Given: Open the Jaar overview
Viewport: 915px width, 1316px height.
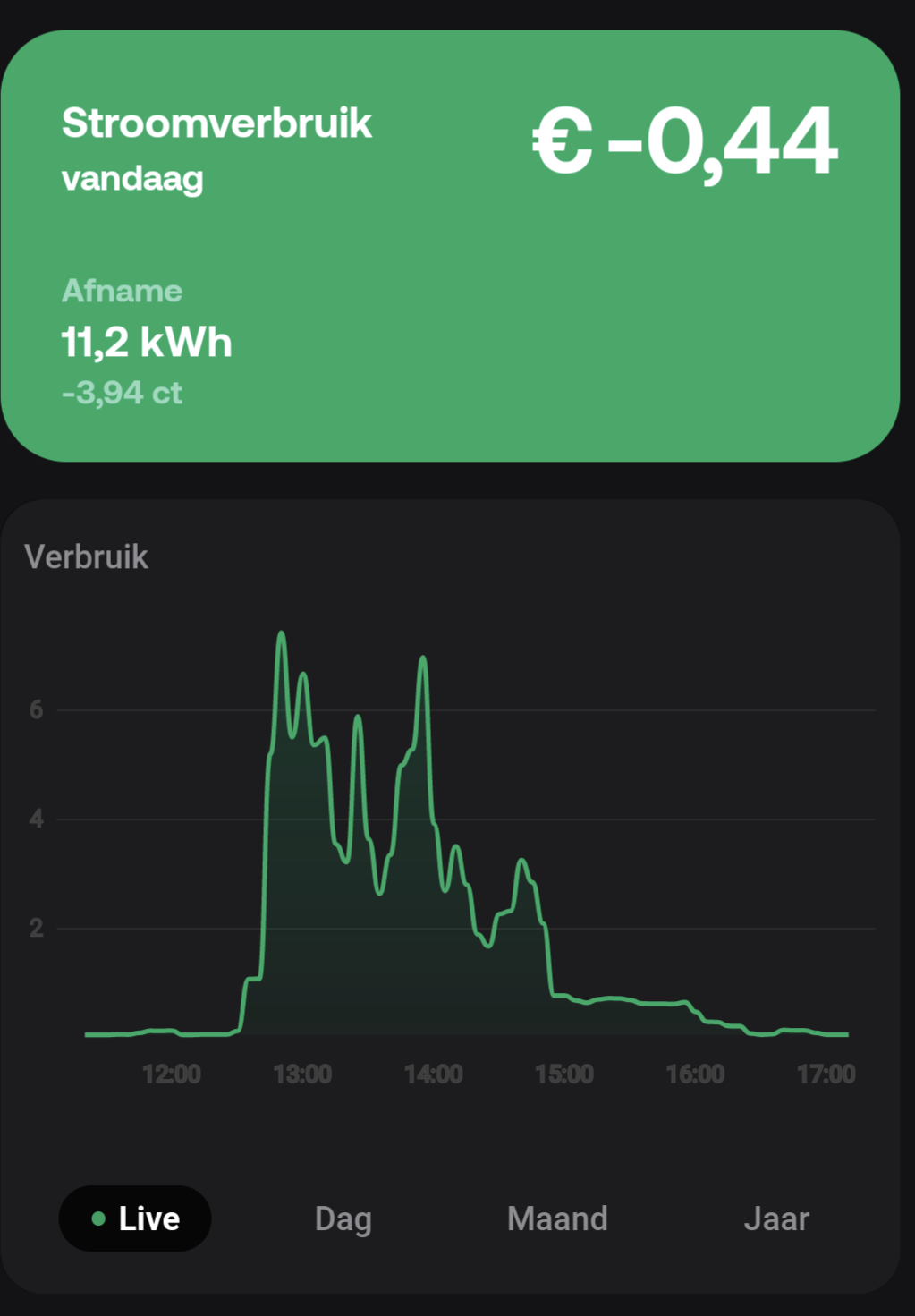Looking at the screenshot, I should [775, 1218].
